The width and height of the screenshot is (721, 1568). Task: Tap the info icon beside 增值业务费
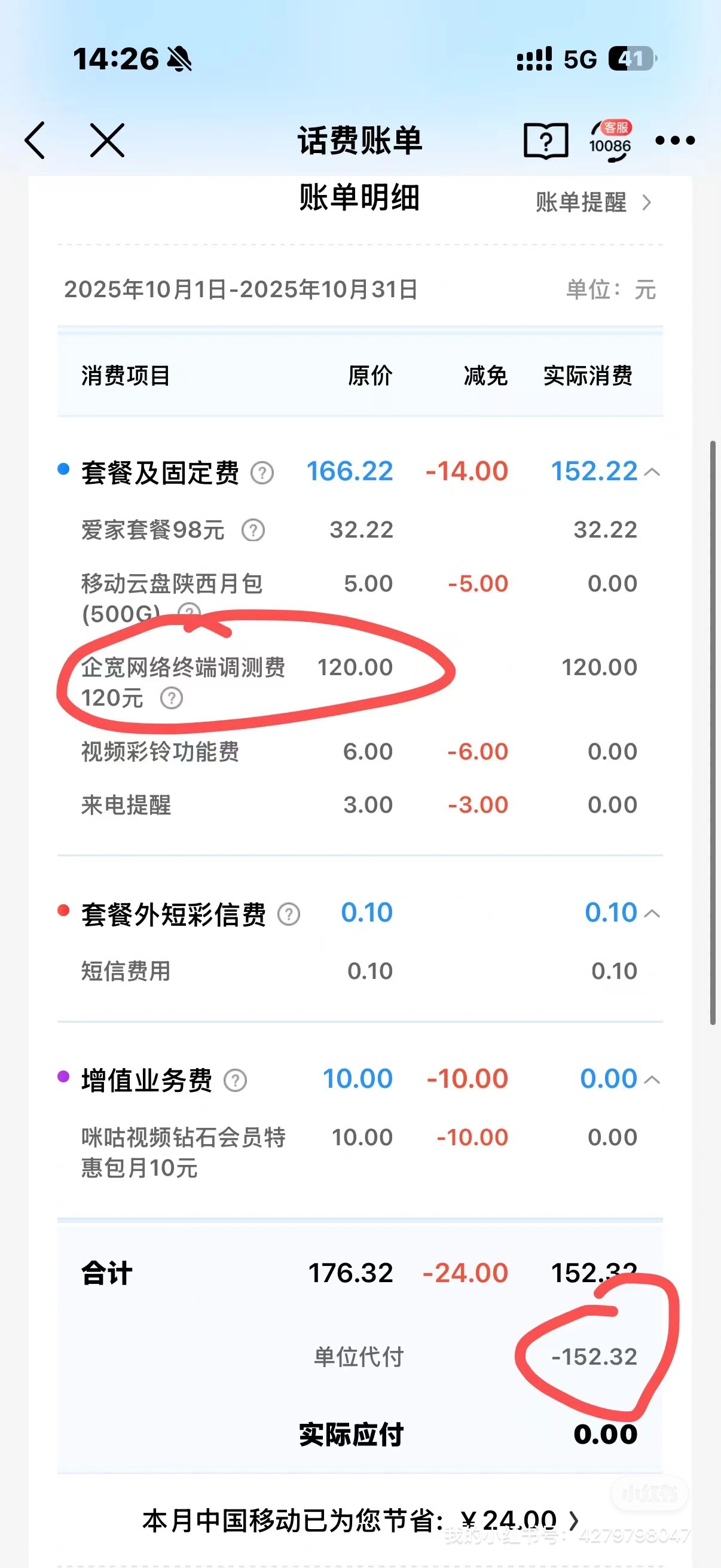[x=236, y=1081]
